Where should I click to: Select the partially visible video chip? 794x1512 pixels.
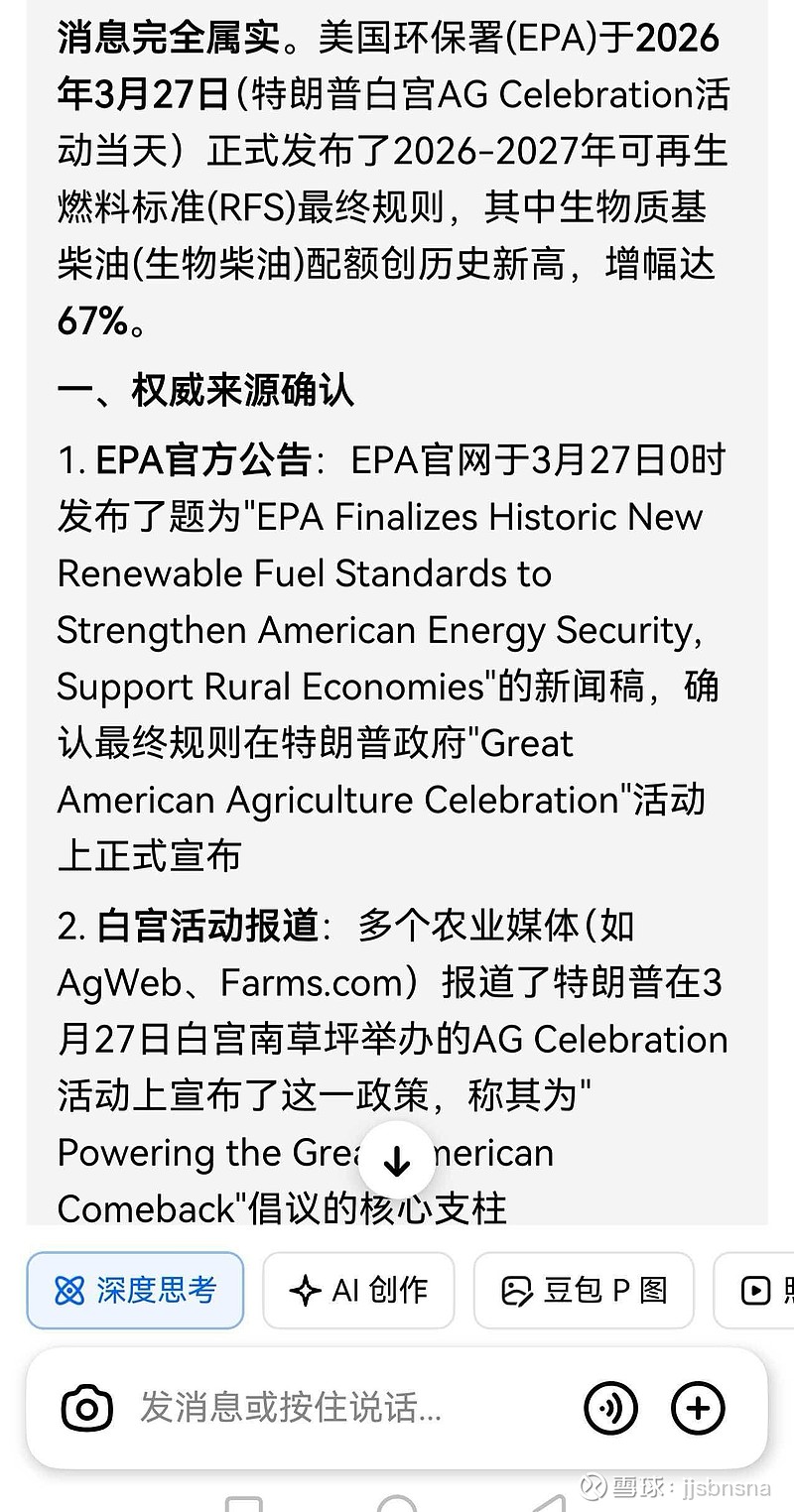point(764,1291)
